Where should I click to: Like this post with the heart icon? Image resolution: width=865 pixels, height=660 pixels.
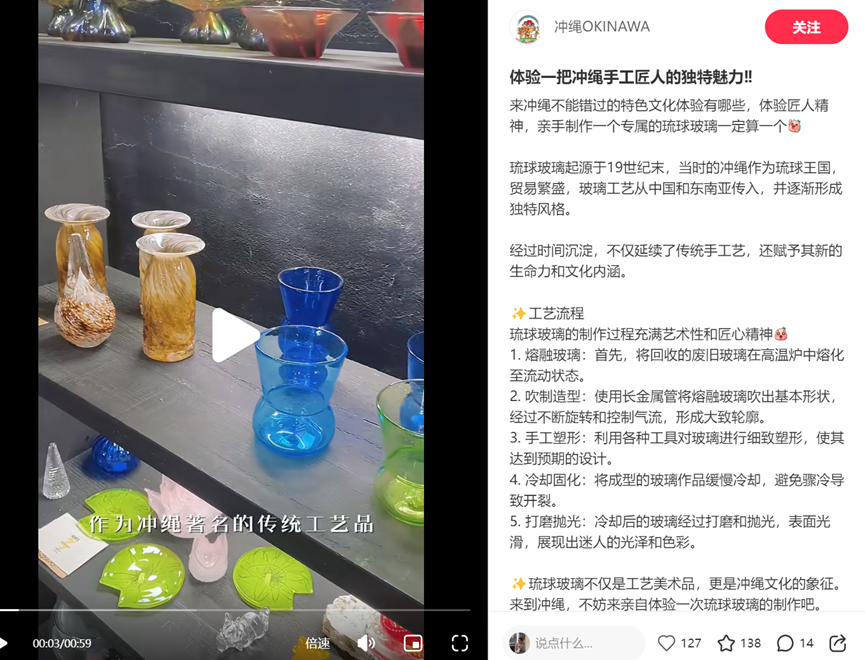pyautogui.click(x=667, y=643)
